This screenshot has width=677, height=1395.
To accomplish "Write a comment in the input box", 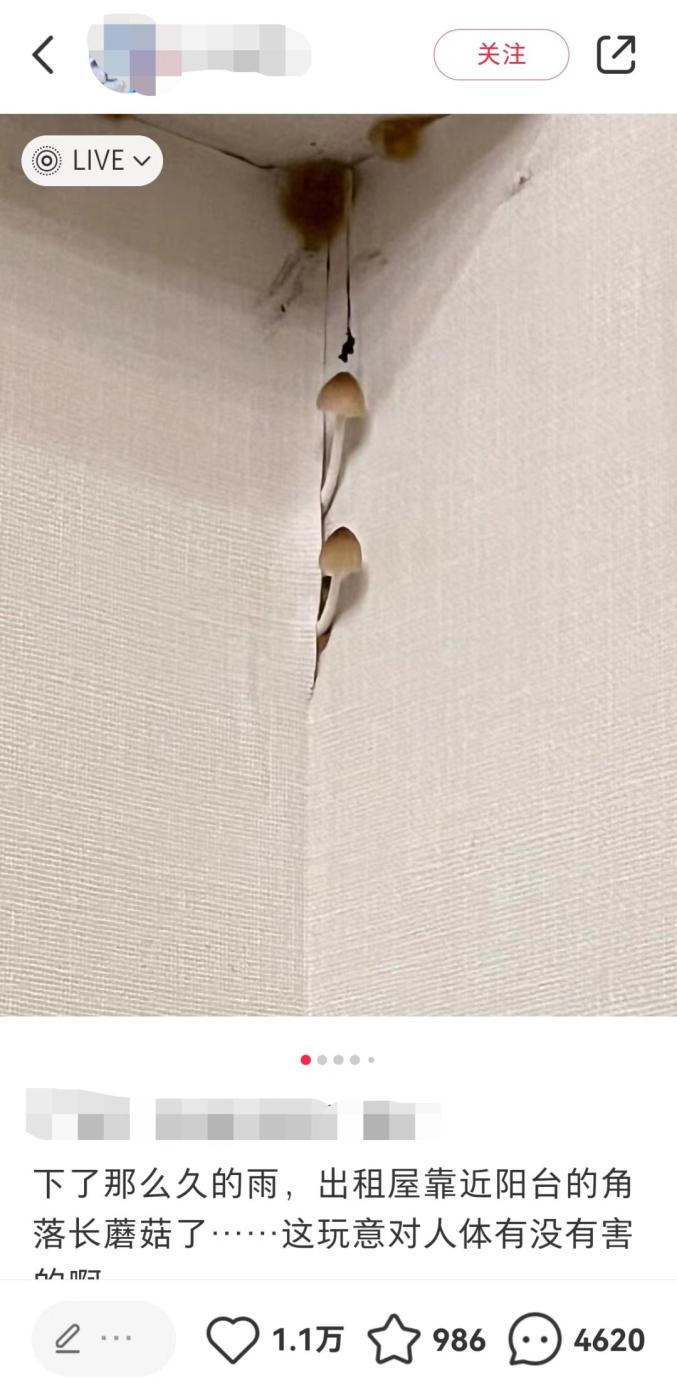I will pyautogui.click(x=104, y=1339).
